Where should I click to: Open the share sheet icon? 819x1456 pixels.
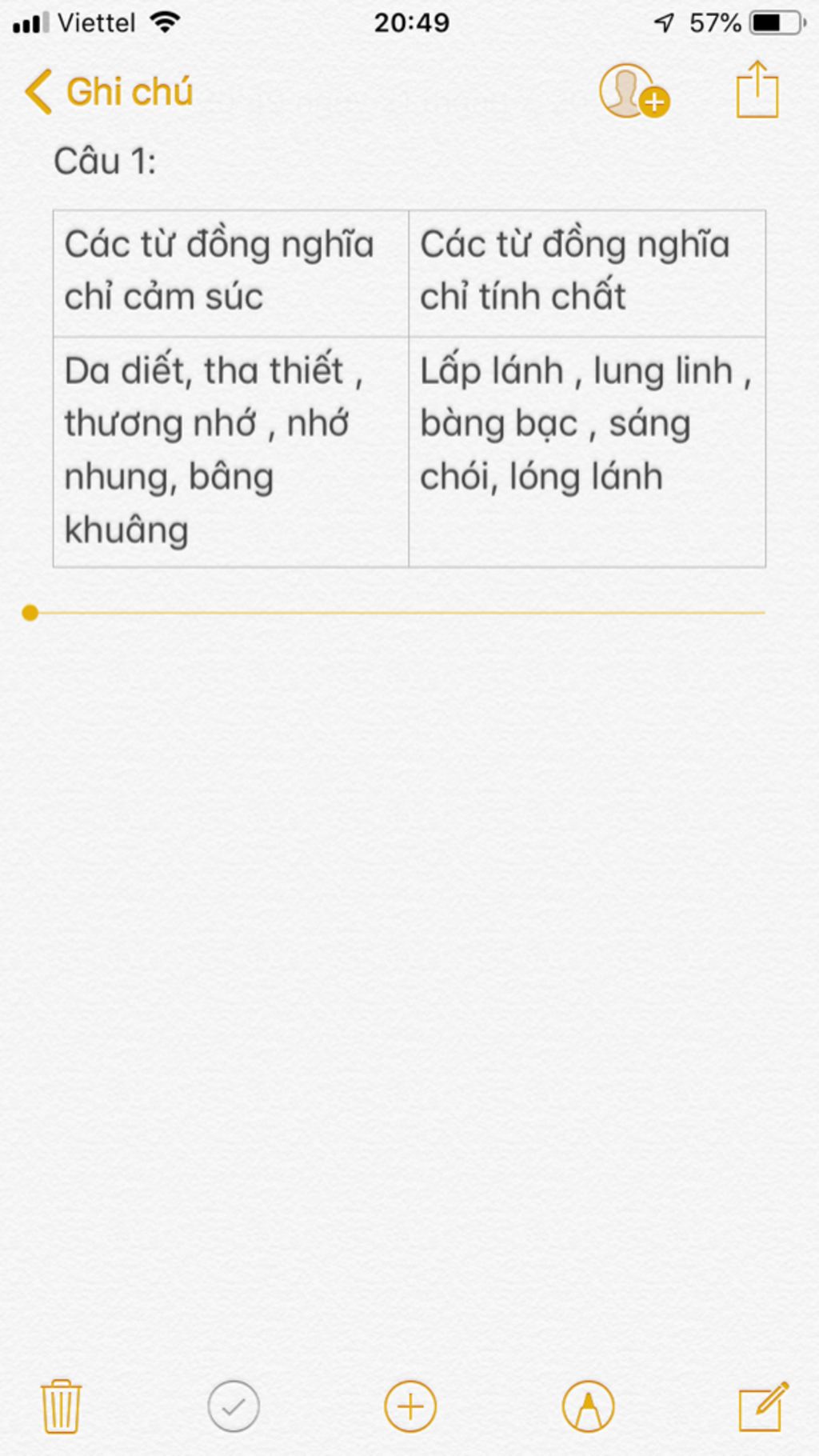tap(757, 90)
